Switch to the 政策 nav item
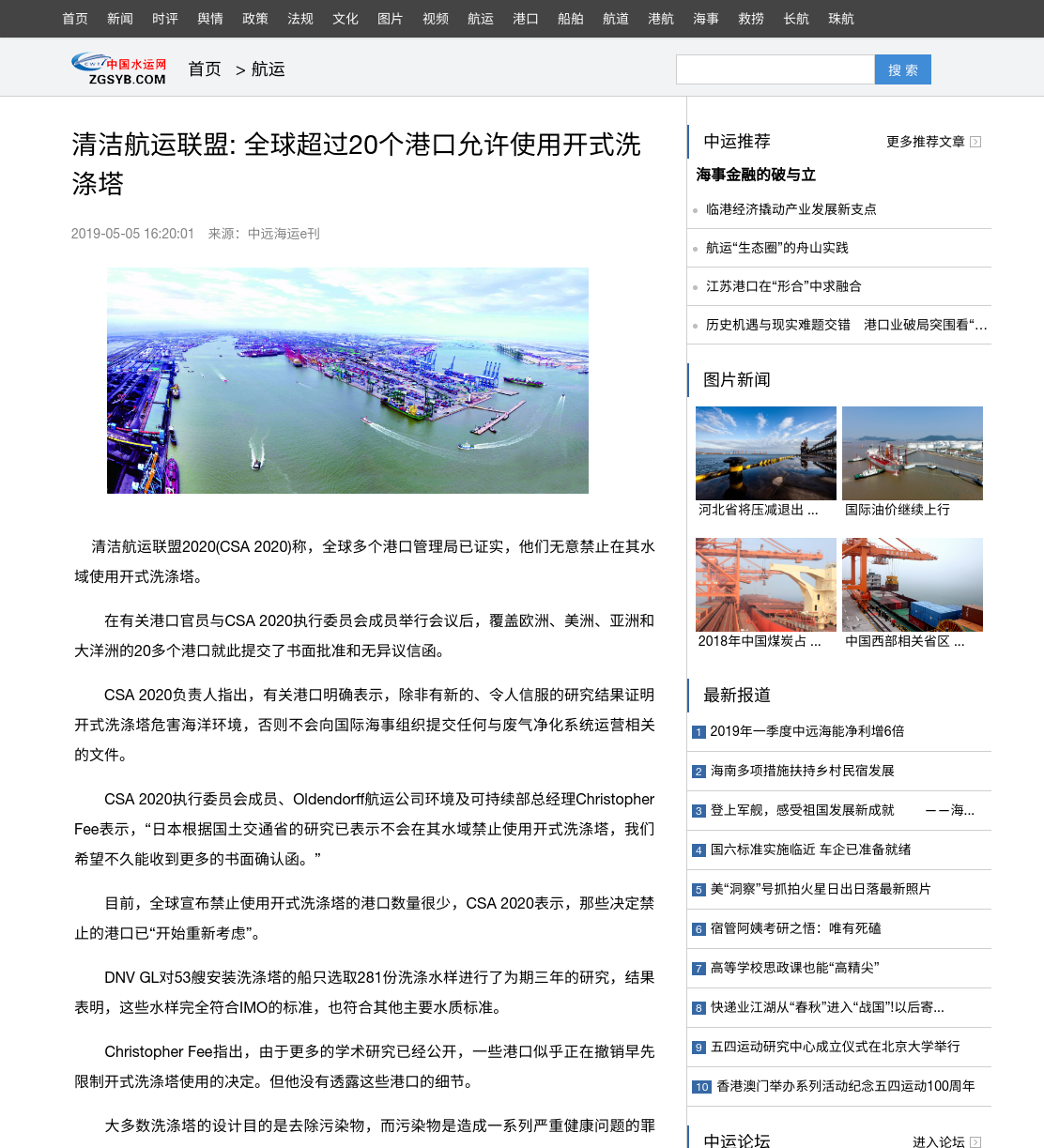 tap(255, 19)
